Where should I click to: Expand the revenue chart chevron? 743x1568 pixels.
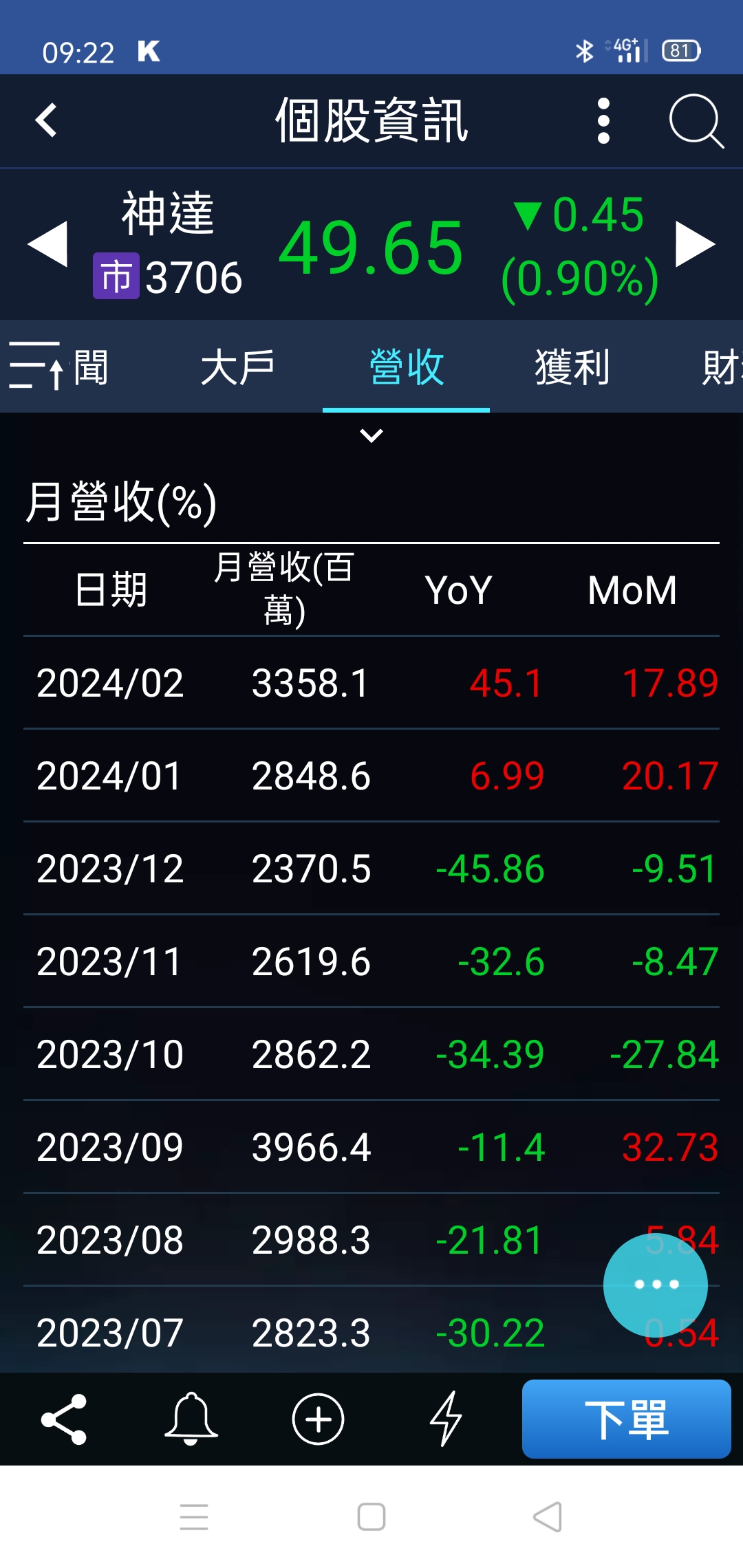click(371, 435)
